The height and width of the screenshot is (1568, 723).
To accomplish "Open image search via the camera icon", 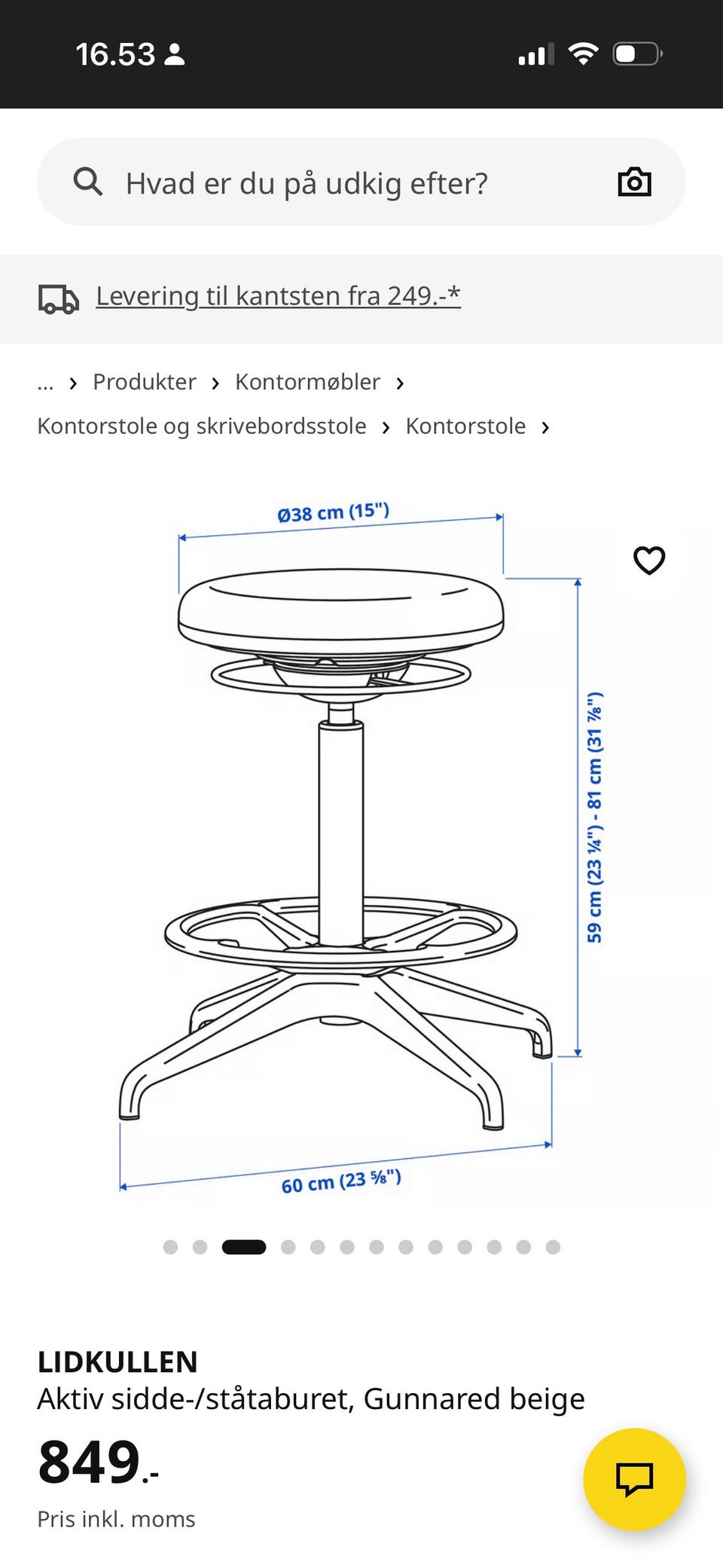I will 633,182.
